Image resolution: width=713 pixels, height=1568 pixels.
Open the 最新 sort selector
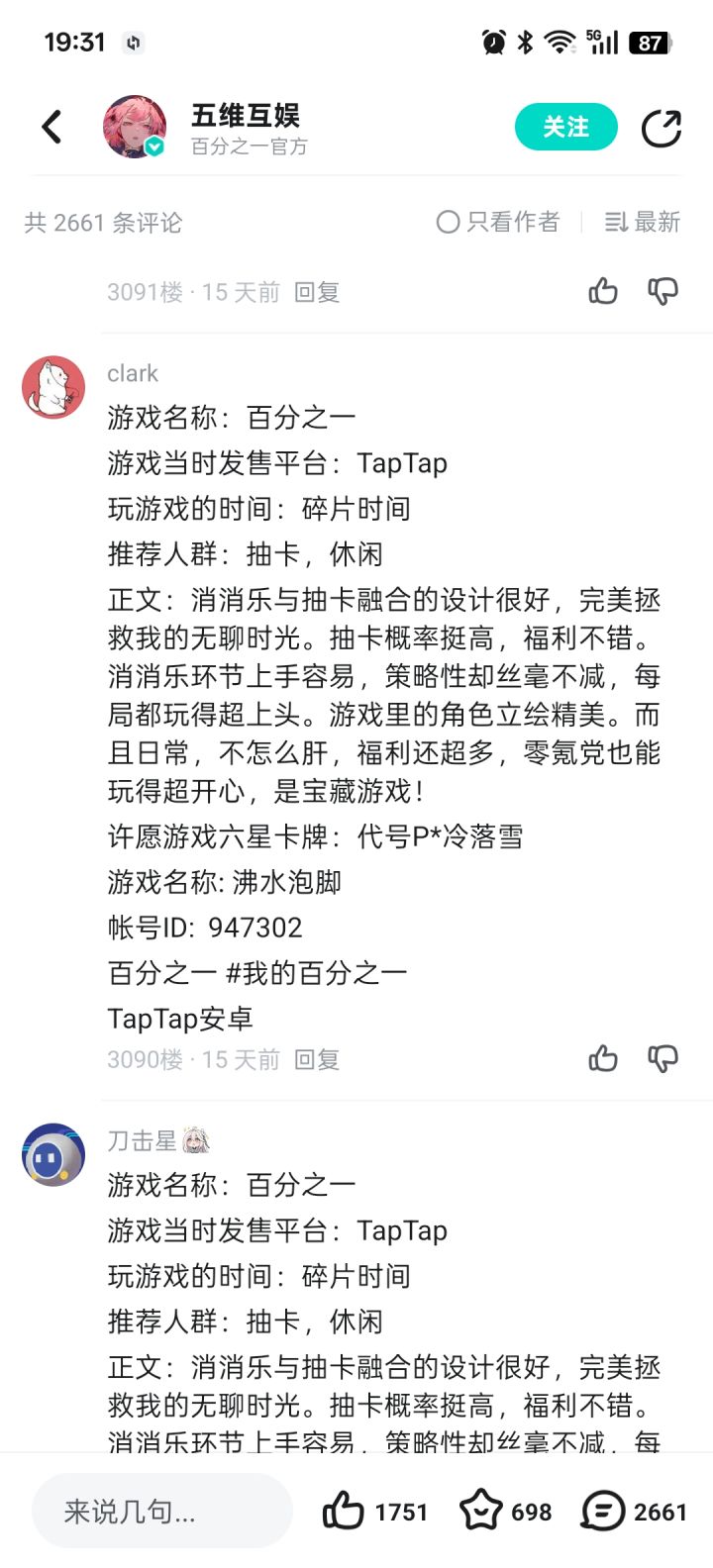[642, 222]
